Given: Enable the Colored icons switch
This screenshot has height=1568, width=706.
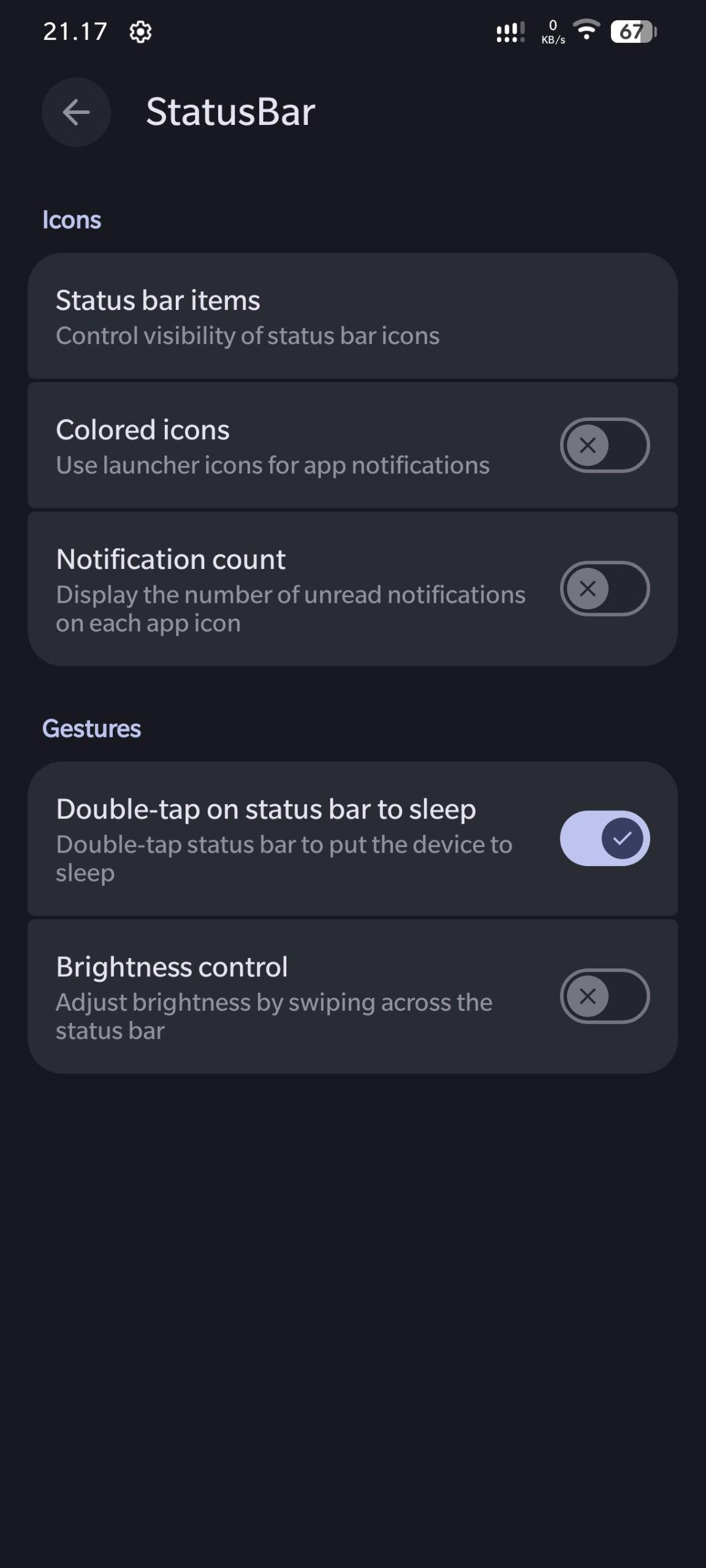Looking at the screenshot, I should click(604, 445).
